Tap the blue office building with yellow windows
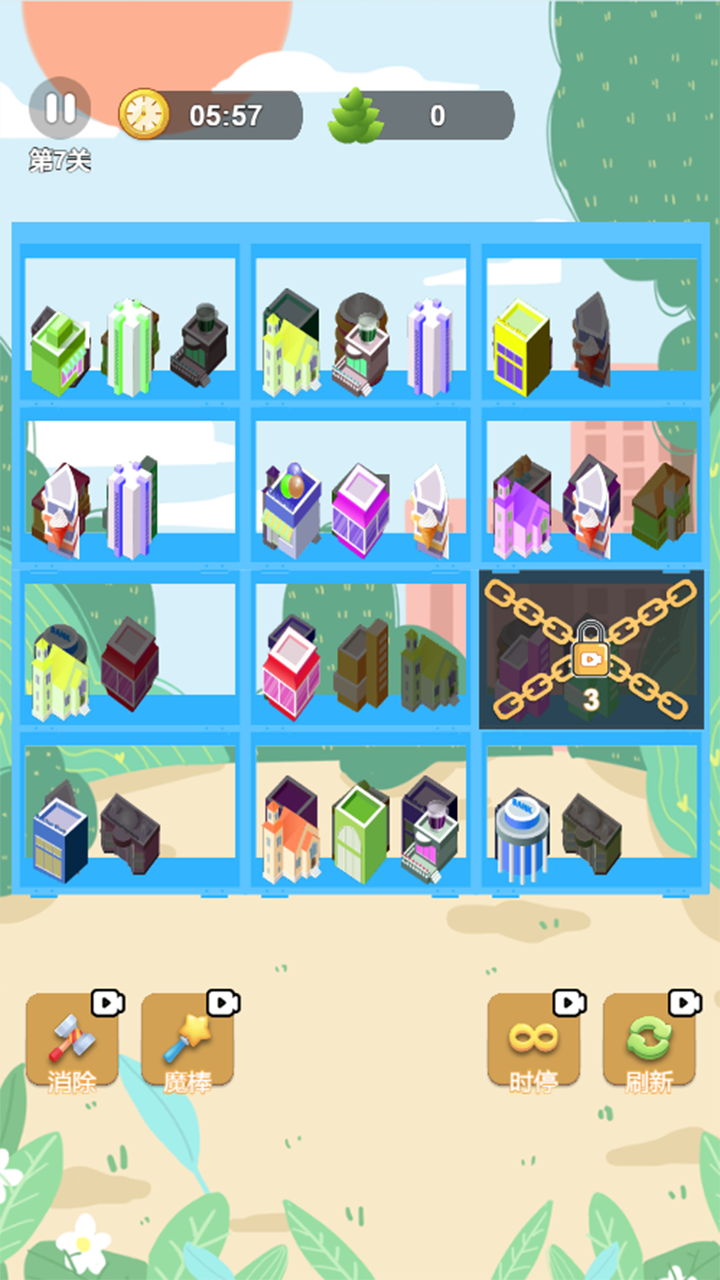Image resolution: width=720 pixels, height=1280 pixels. (x=60, y=839)
